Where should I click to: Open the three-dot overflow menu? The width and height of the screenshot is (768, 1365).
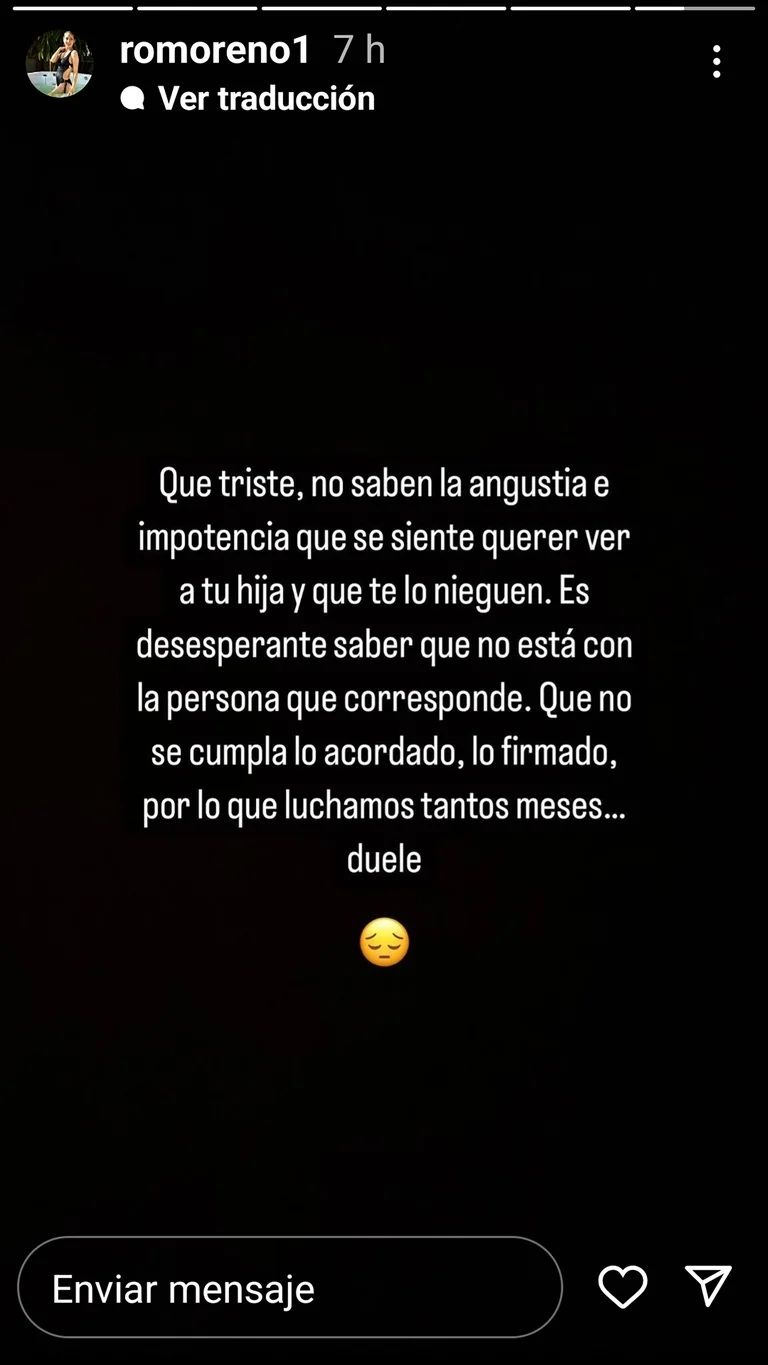tap(716, 62)
